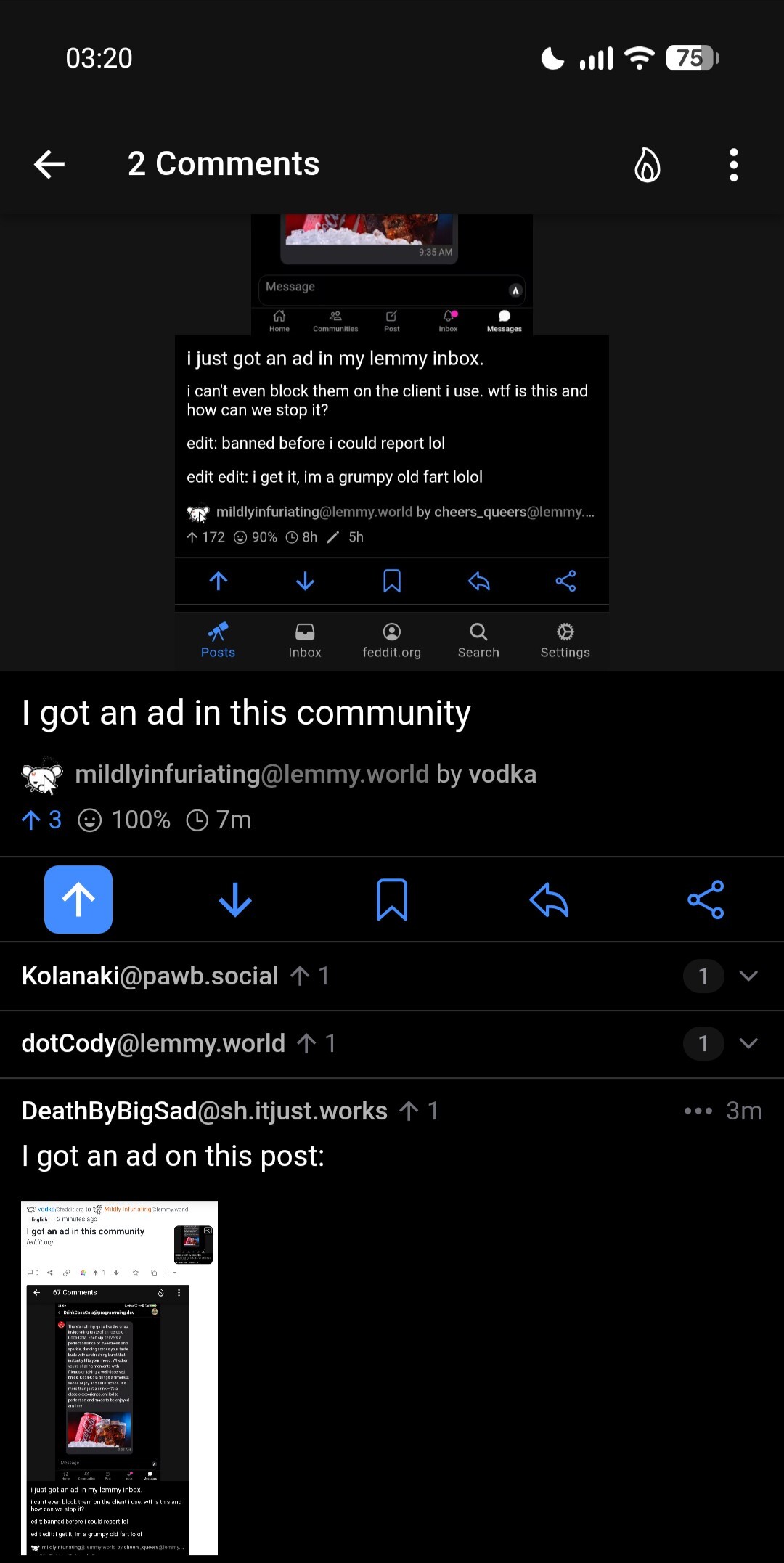The height and width of the screenshot is (1563, 784).
Task: Expand Kolanaki's collapsed comment
Action: click(x=748, y=976)
